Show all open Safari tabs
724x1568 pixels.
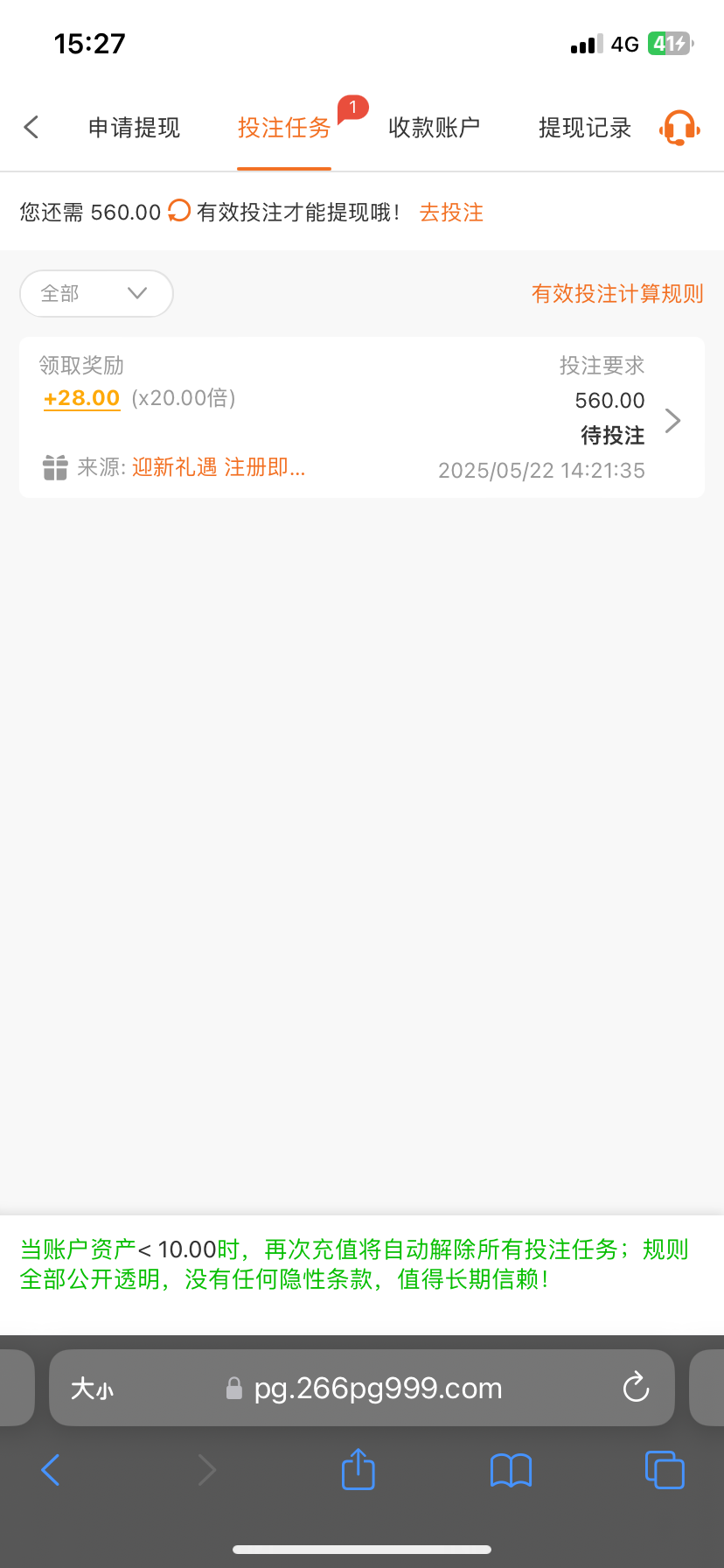(x=665, y=1470)
